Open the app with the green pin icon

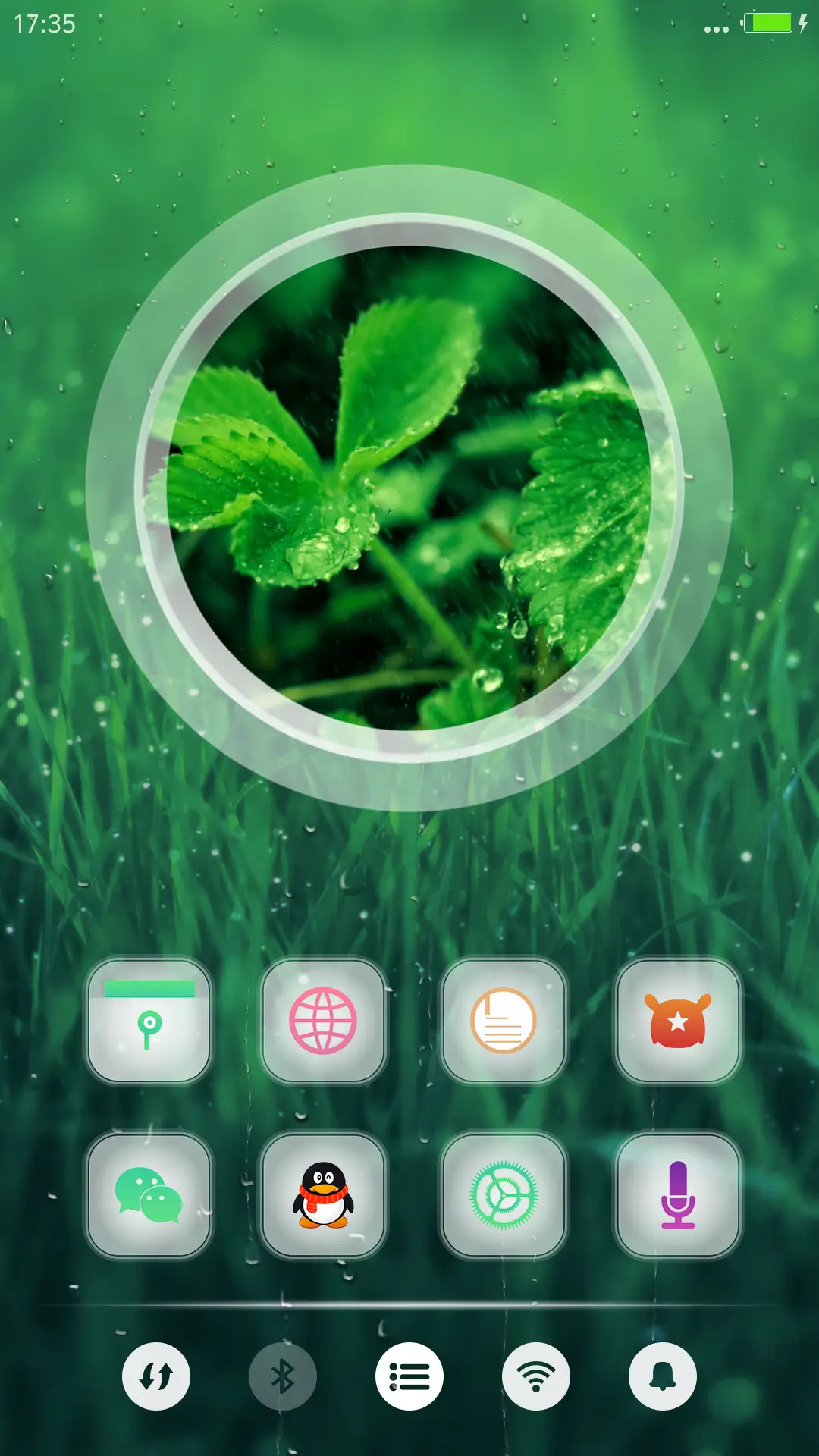tap(149, 1021)
